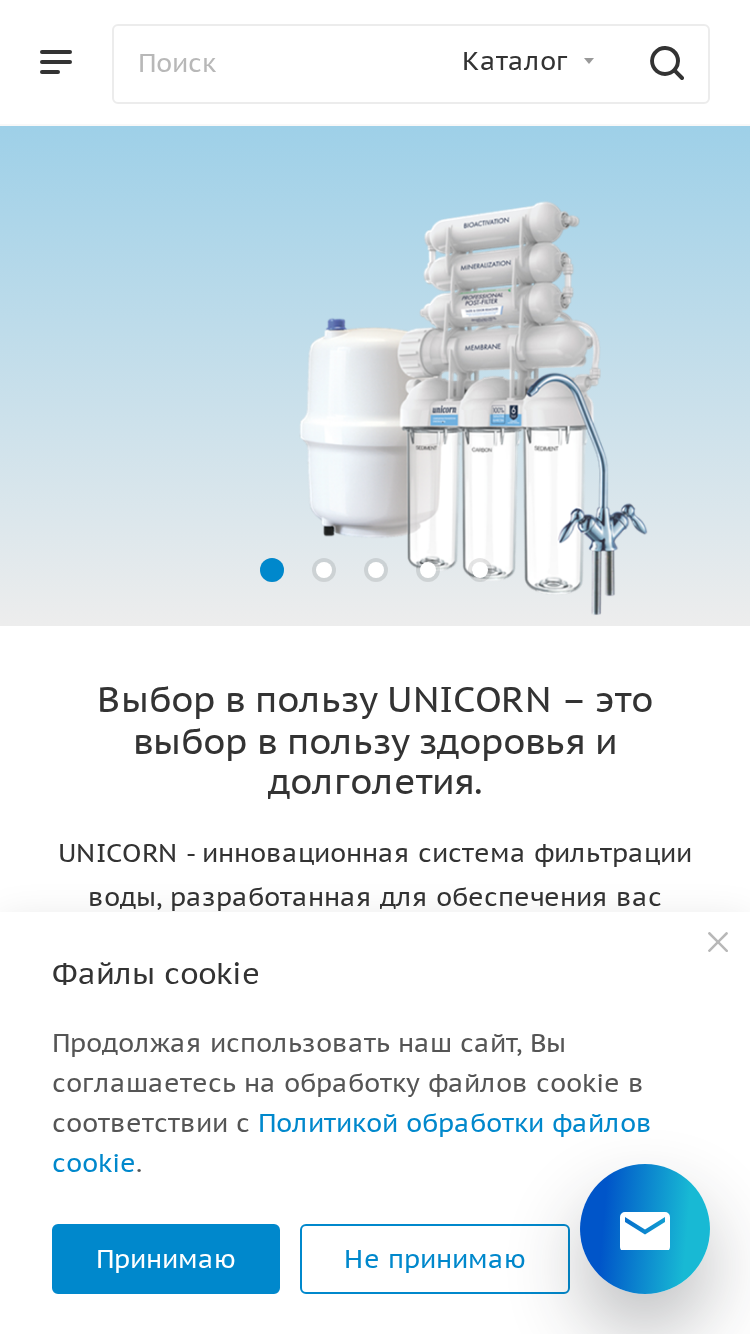Open the floating mail contact button
Screen dimensions: 750x1334
click(645, 1229)
